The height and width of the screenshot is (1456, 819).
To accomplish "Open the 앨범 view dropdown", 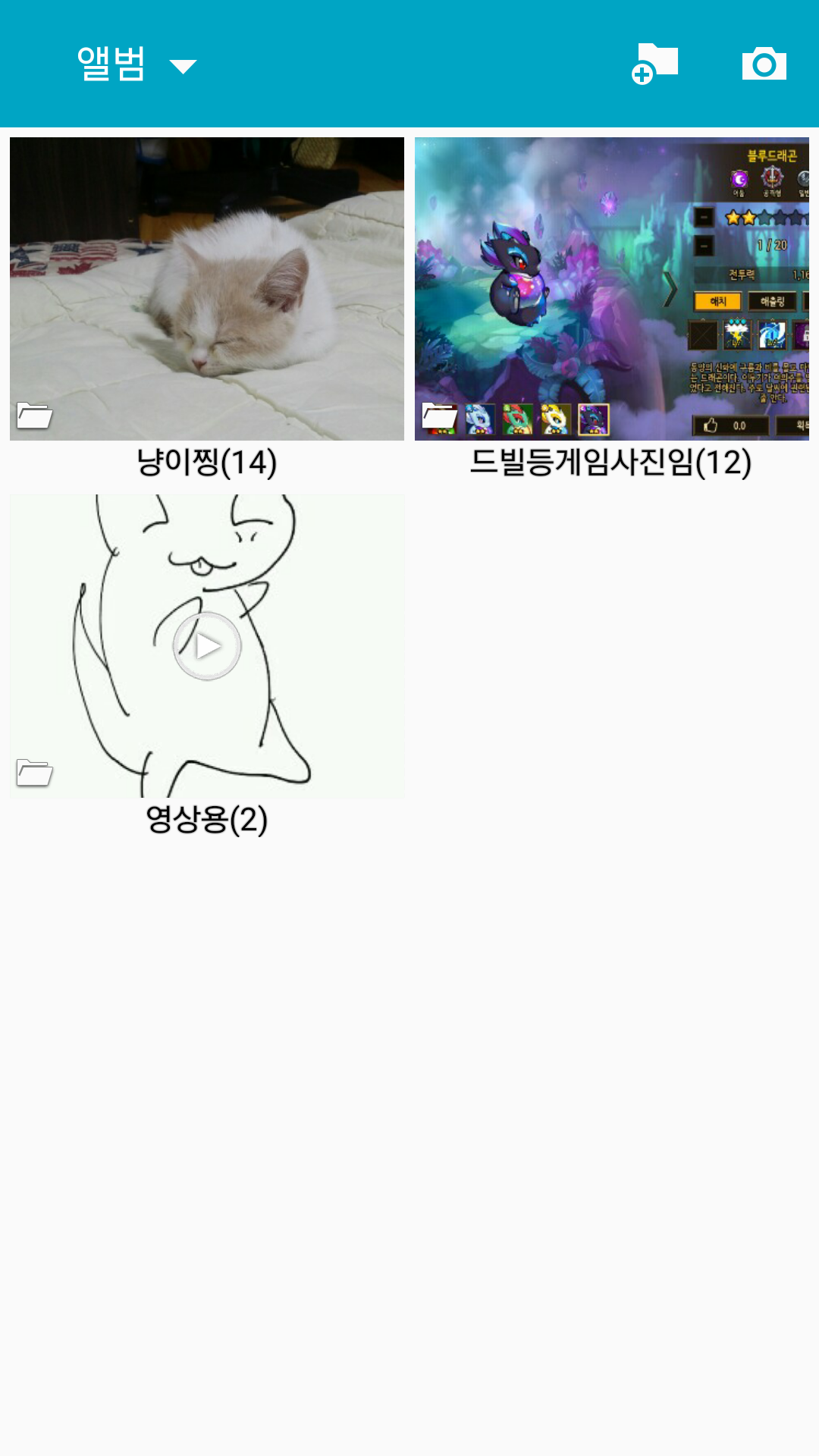I will coord(136,64).
